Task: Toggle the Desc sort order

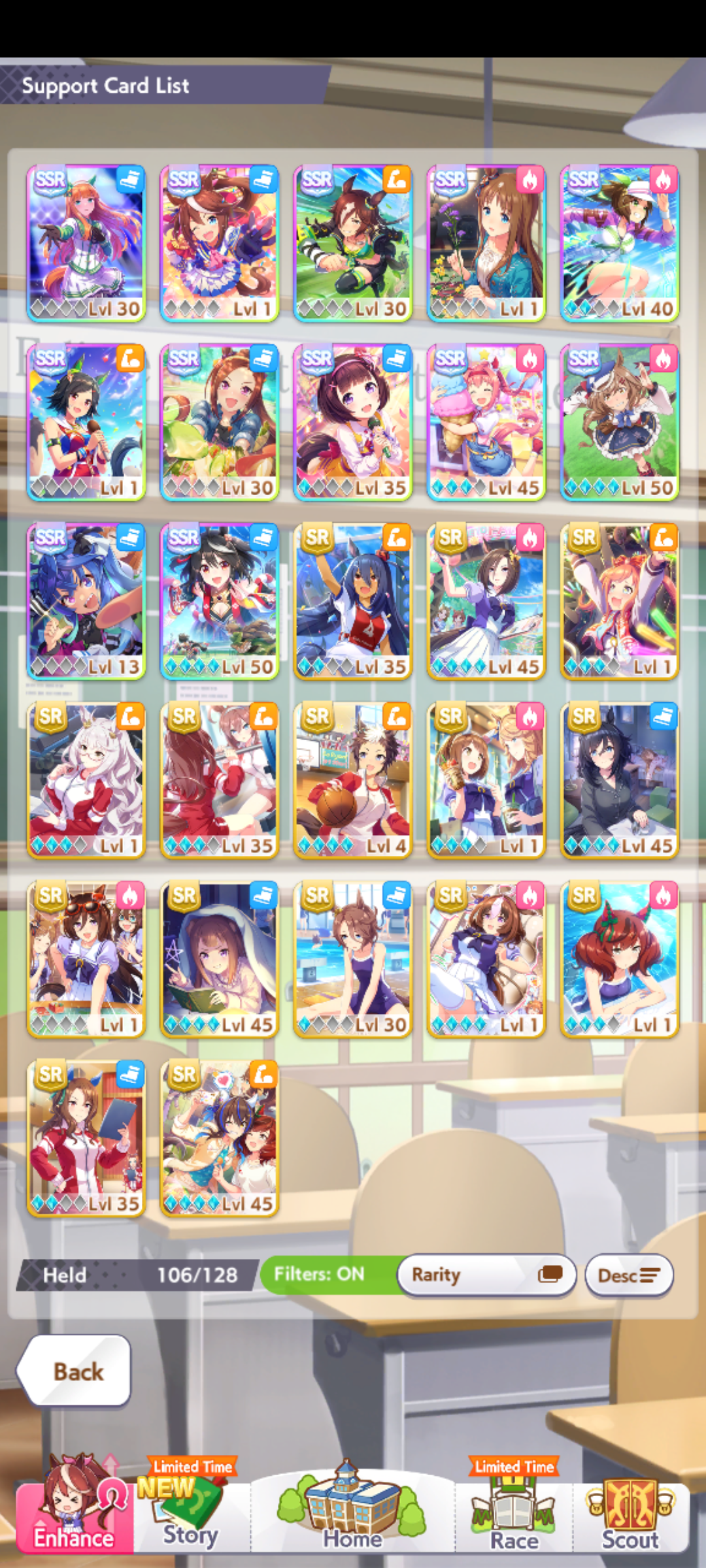Action: 629,1275
